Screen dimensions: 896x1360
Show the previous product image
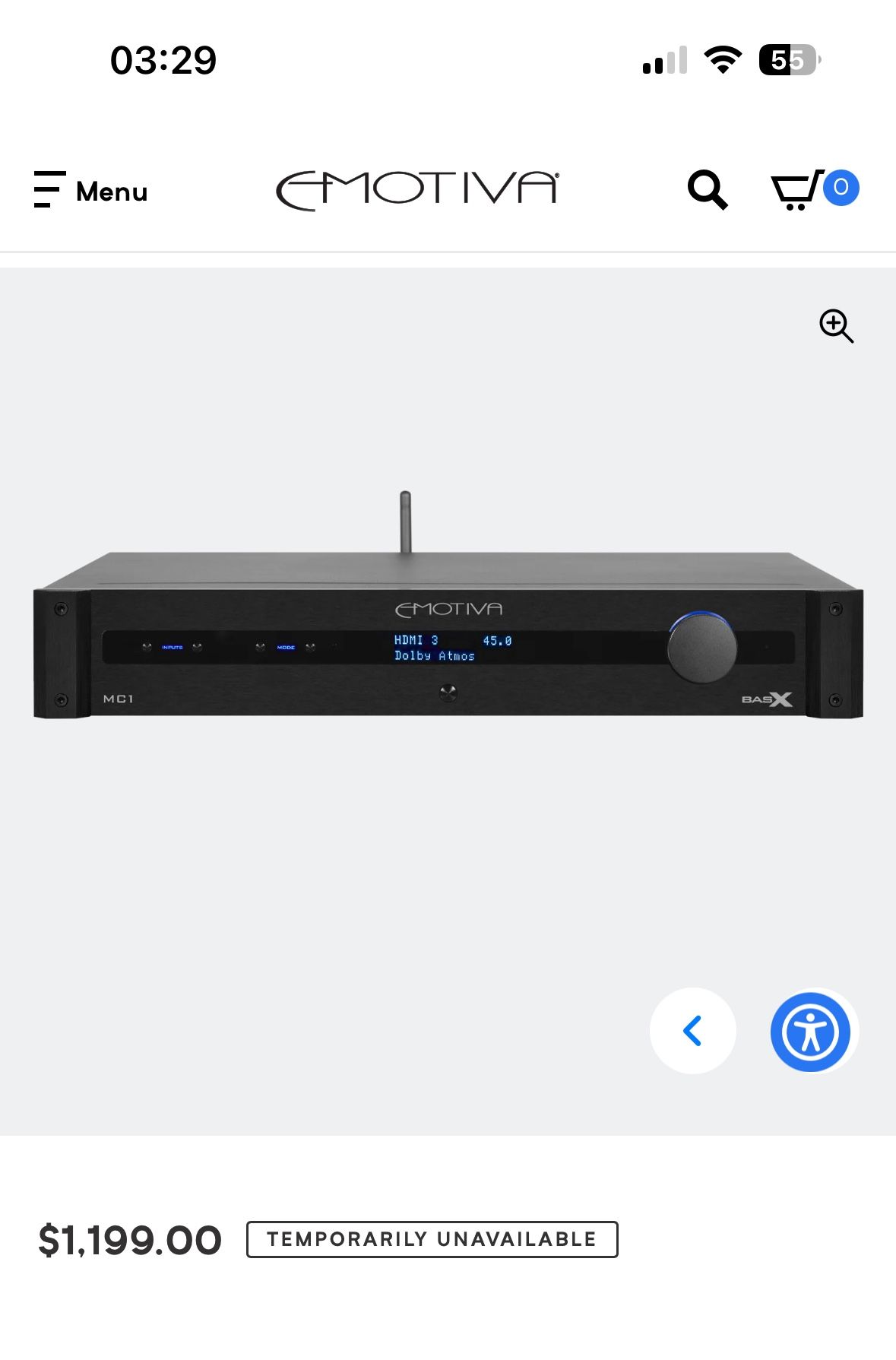coord(692,1031)
